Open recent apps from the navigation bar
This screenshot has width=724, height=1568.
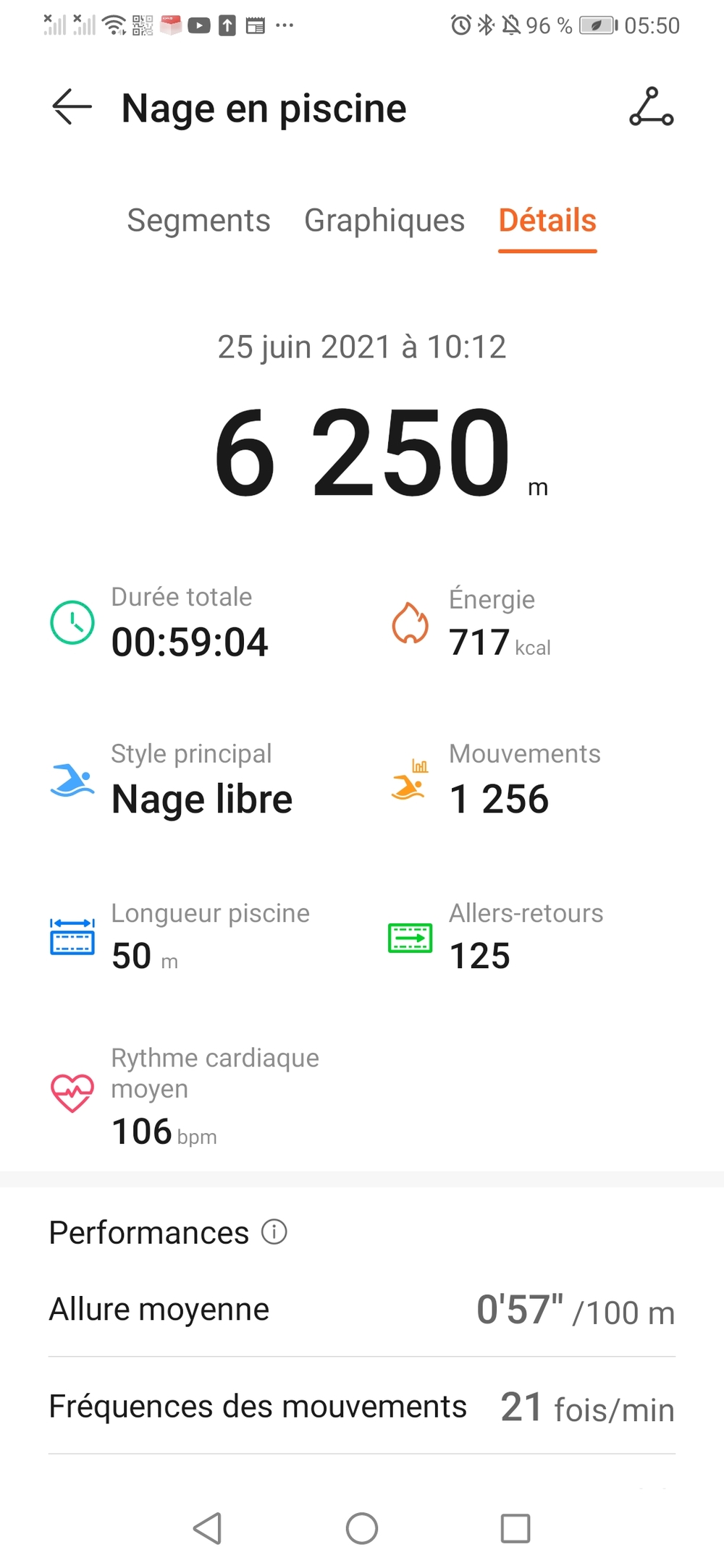coord(515,1528)
